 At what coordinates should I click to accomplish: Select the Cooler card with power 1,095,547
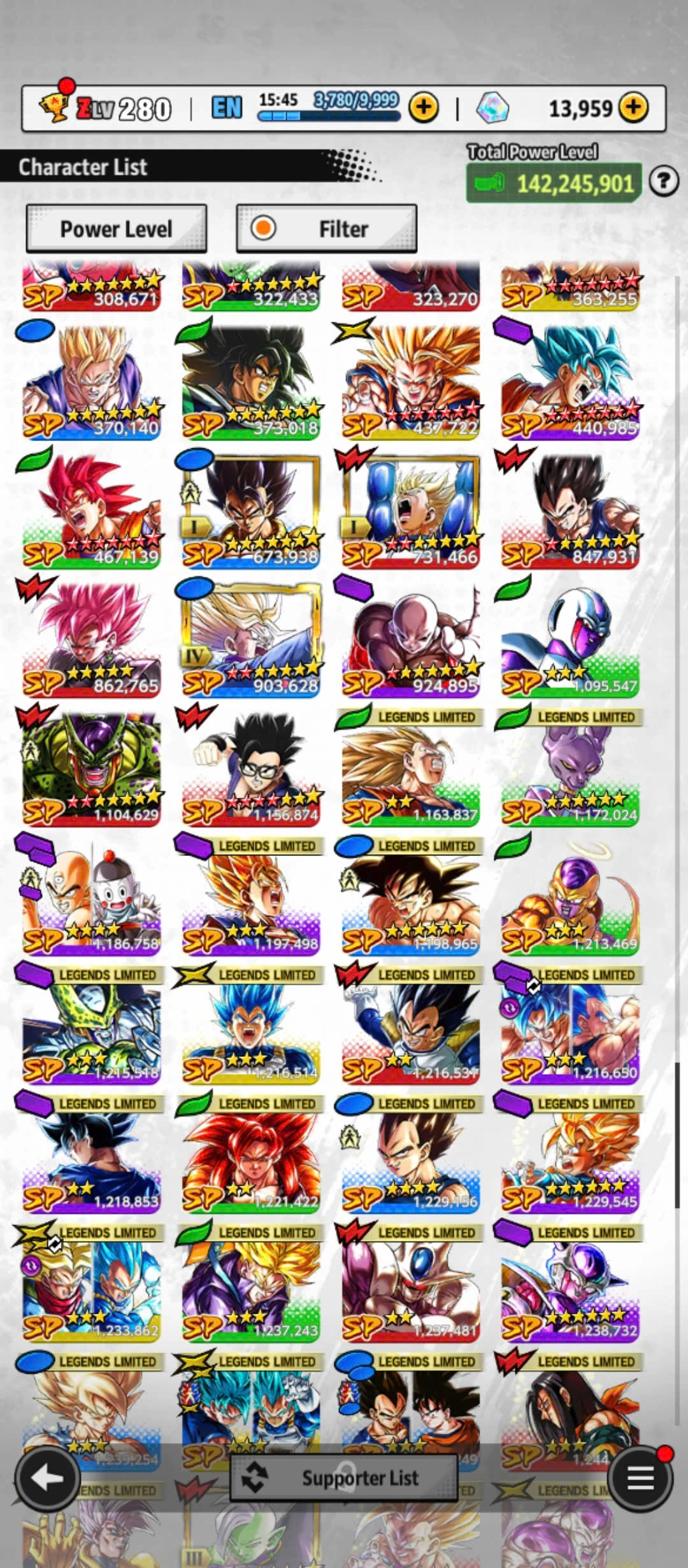pos(570,640)
